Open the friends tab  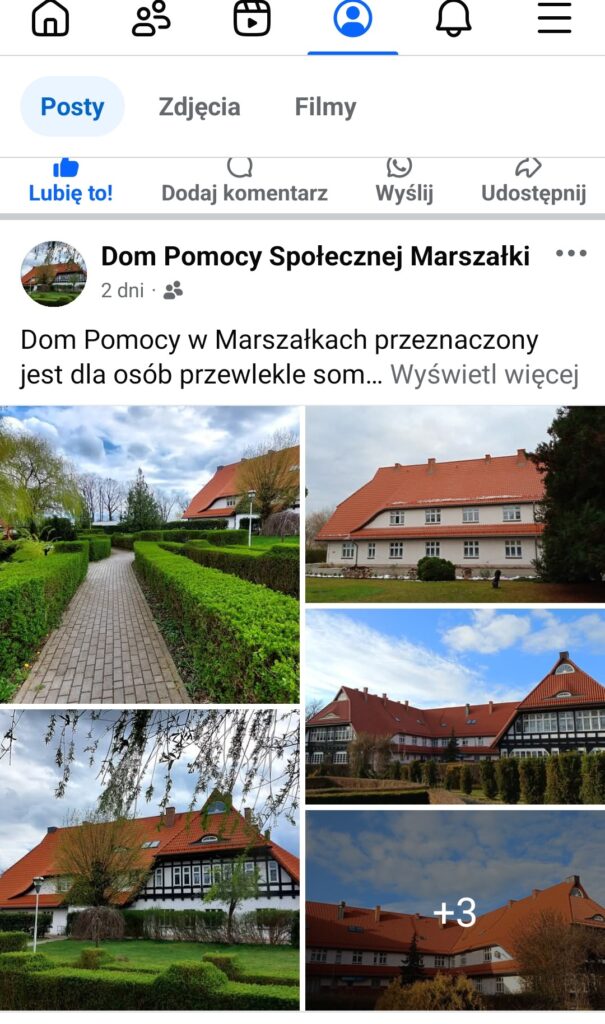[151, 18]
